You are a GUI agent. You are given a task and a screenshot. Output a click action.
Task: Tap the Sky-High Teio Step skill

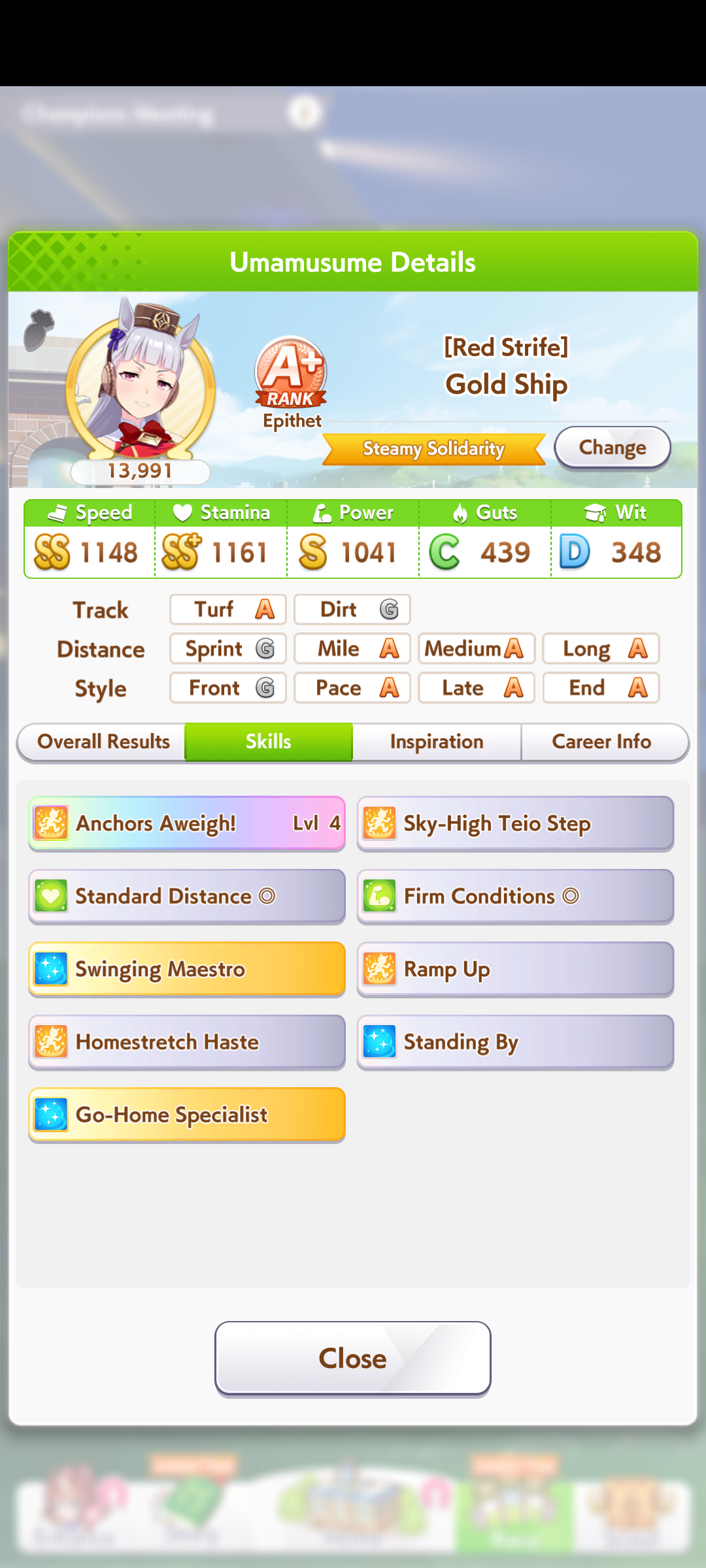click(515, 823)
